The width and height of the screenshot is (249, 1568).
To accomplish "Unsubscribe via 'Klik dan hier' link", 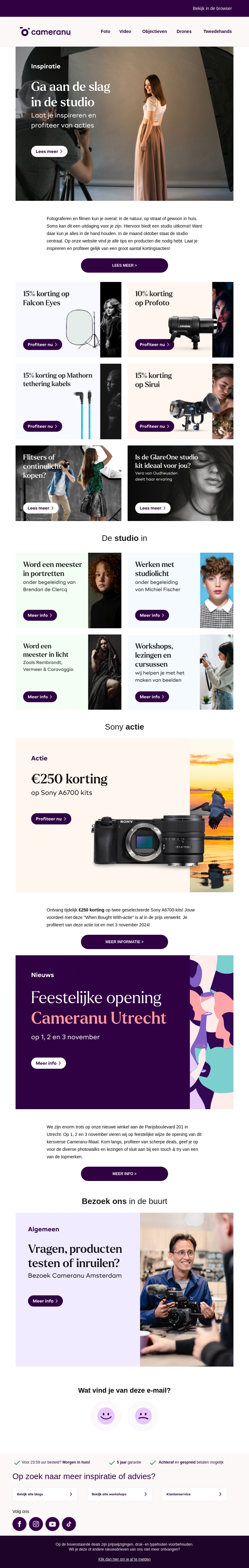I will 124,1559.
